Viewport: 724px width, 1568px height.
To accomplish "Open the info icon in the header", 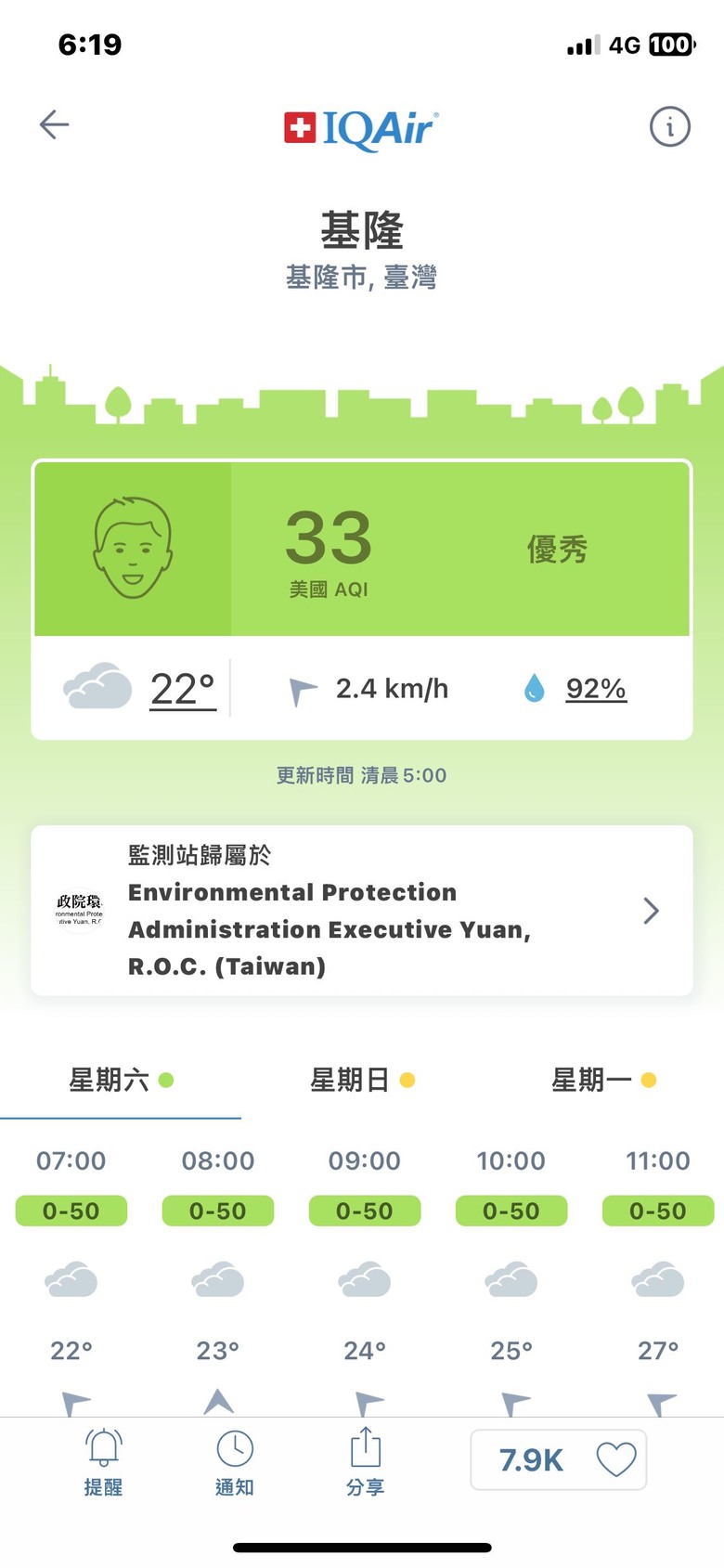I will point(669,125).
